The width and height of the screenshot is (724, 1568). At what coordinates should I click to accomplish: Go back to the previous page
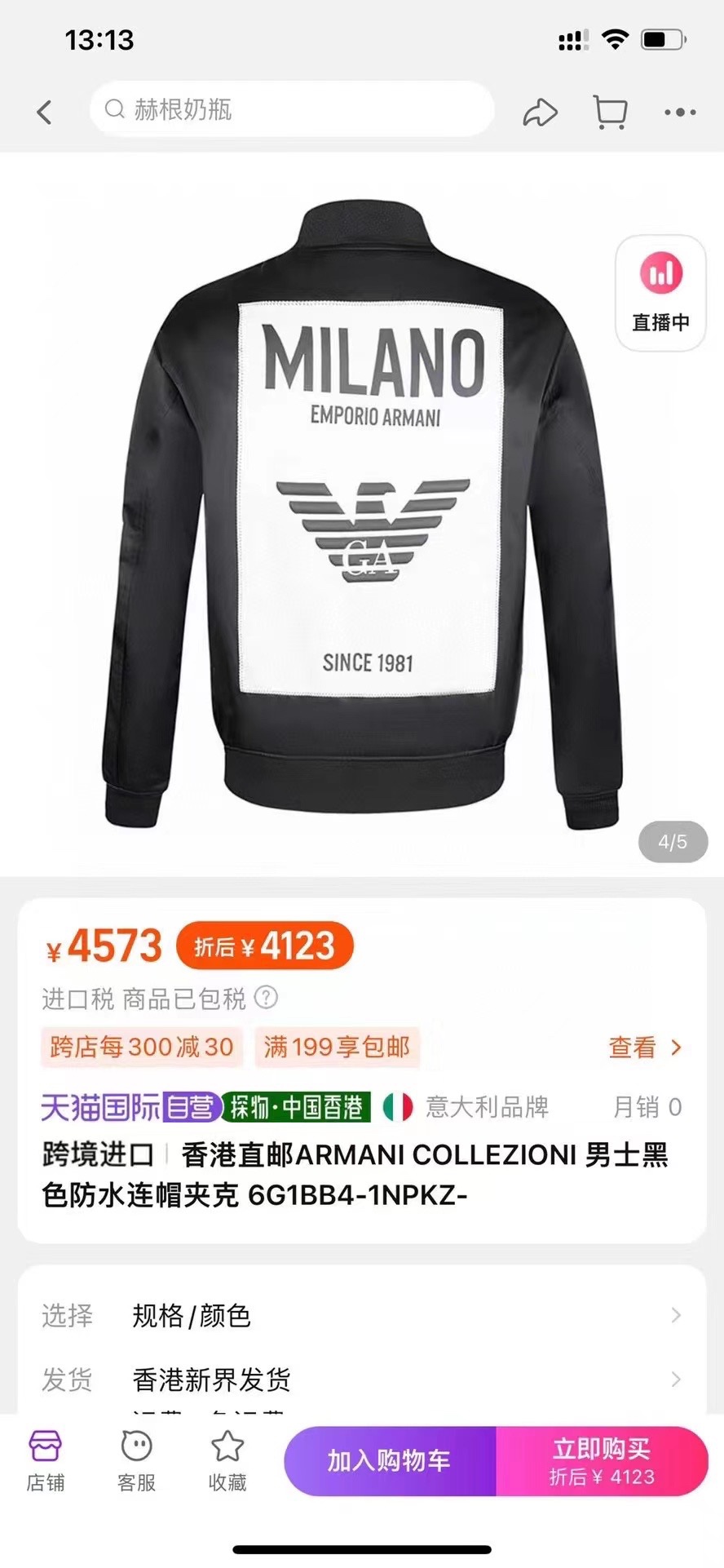45,112
